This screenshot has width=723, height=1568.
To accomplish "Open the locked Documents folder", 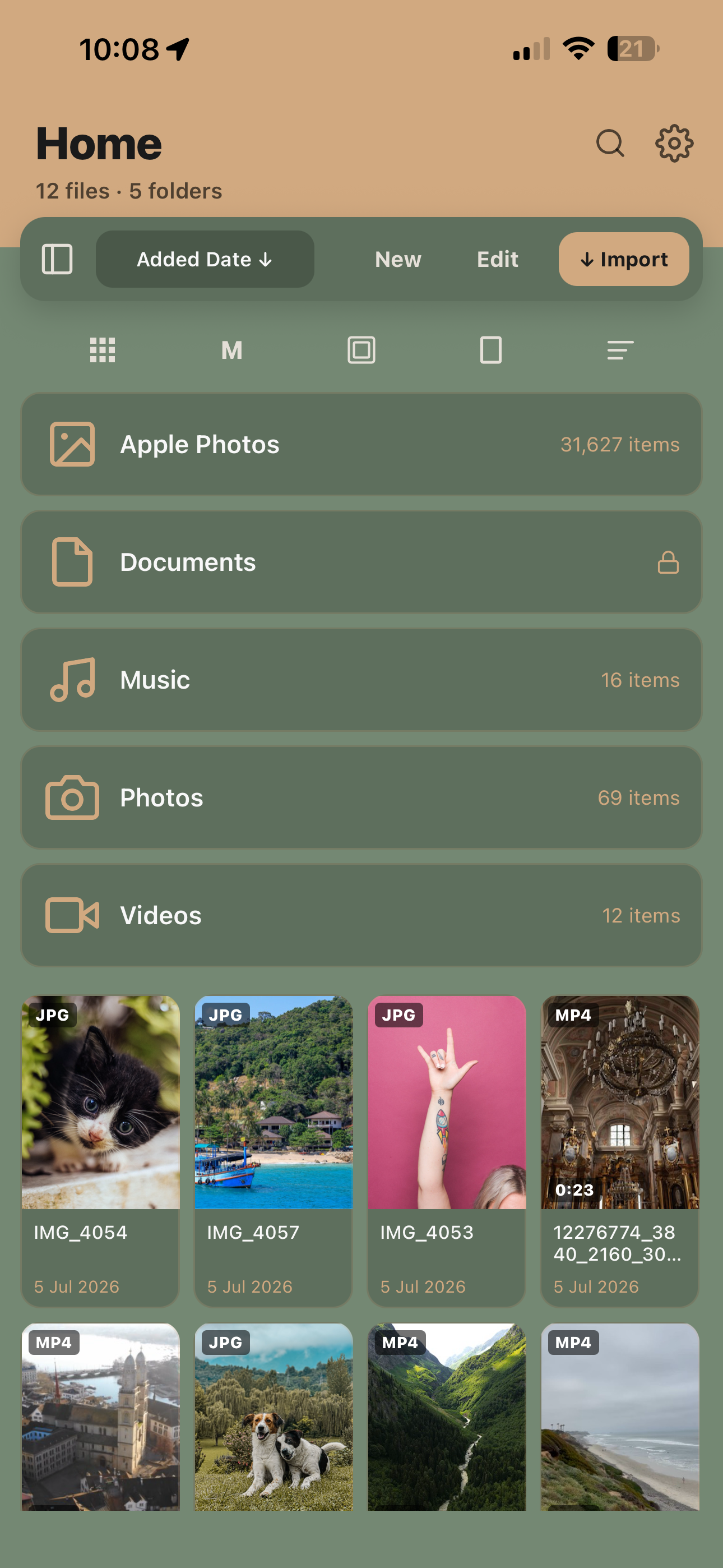I will coord(361,562).
